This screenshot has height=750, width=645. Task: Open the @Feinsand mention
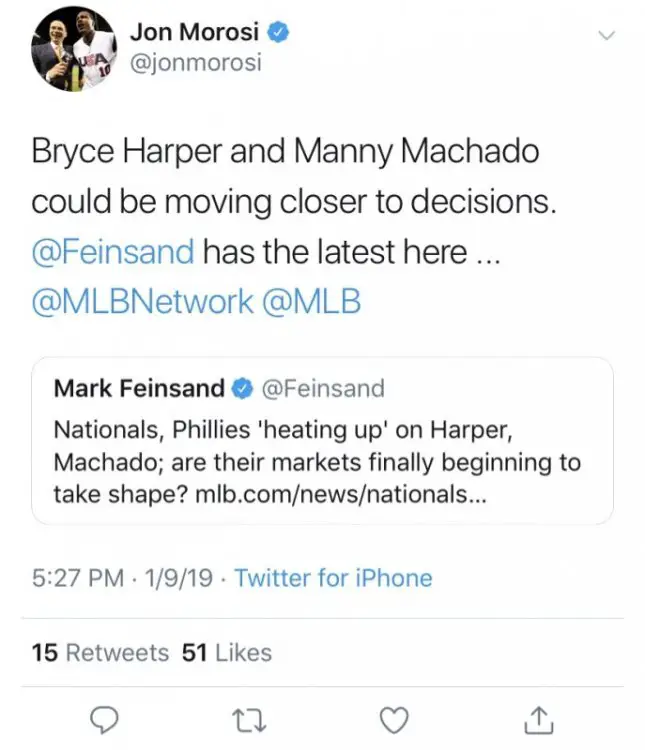pos(112,251)
